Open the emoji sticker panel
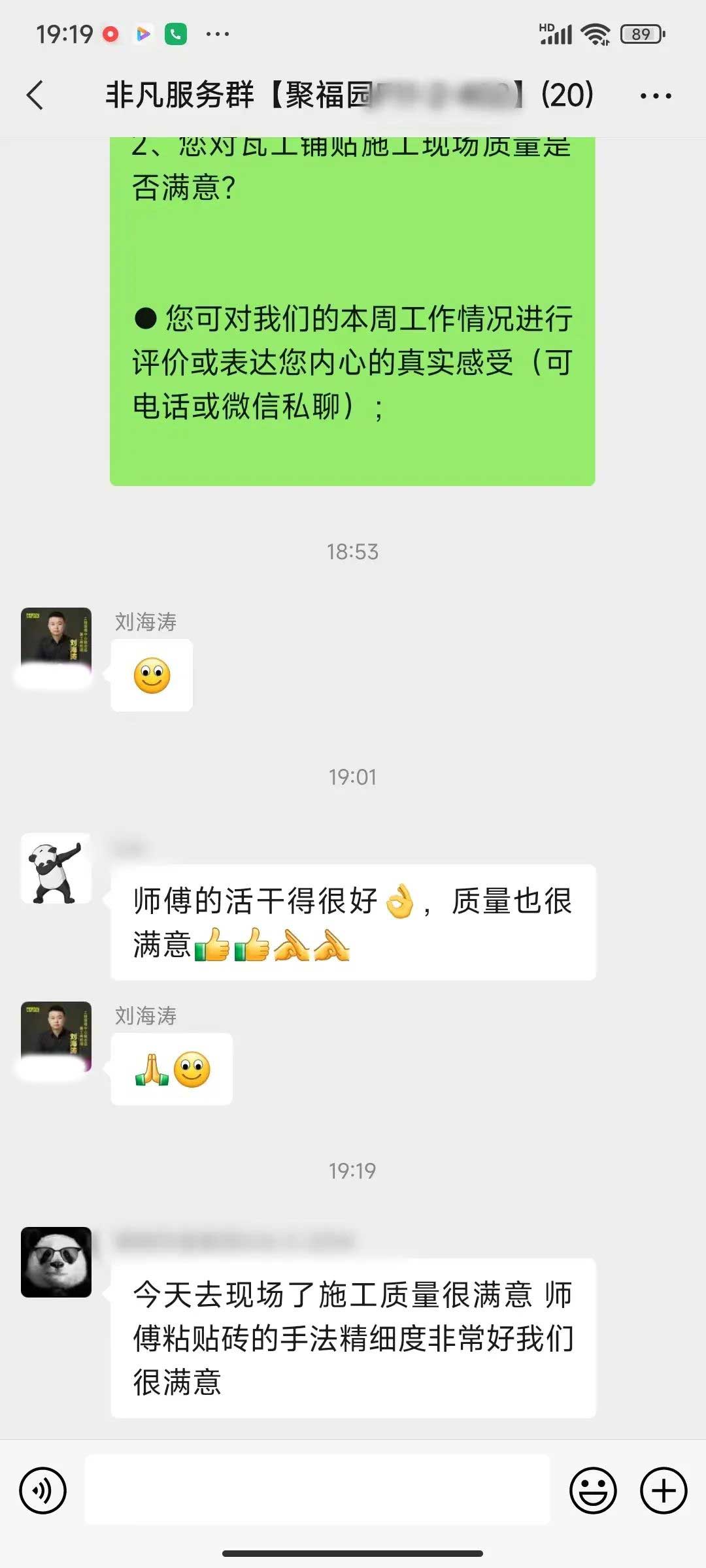Viewport: 706px width, 1568px height. click(593, 1490)
